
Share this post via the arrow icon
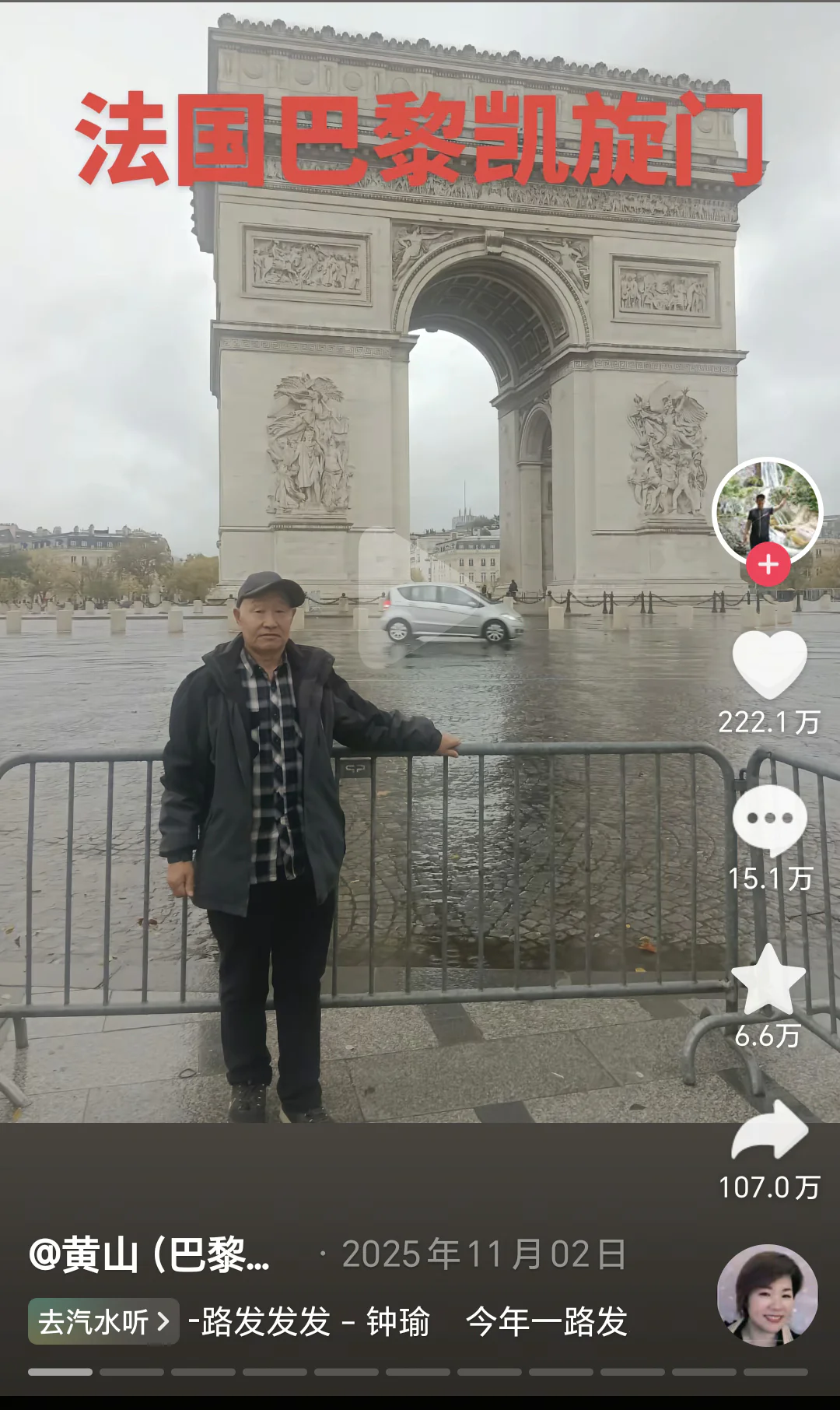[769, 1131]
